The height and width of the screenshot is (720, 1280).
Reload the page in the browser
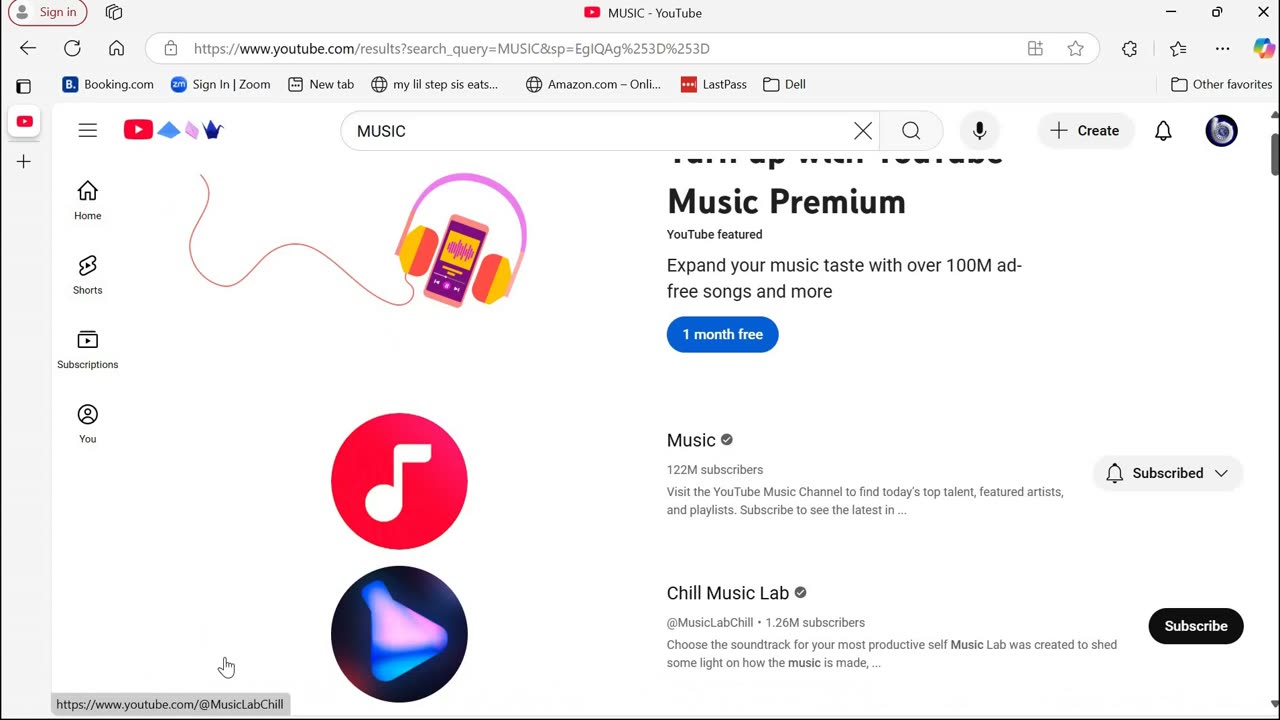click(x=72, y=48)
